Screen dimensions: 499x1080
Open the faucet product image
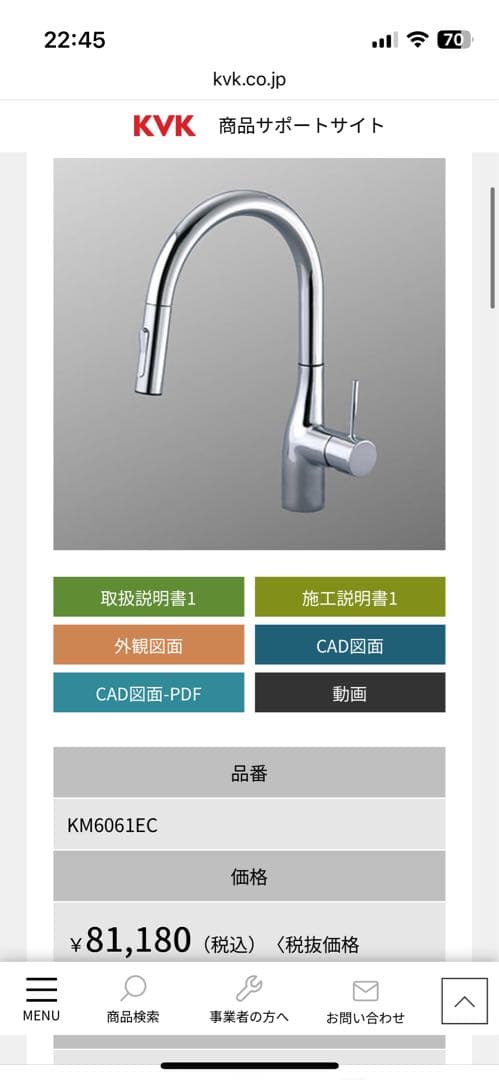[x=250, y=354]
